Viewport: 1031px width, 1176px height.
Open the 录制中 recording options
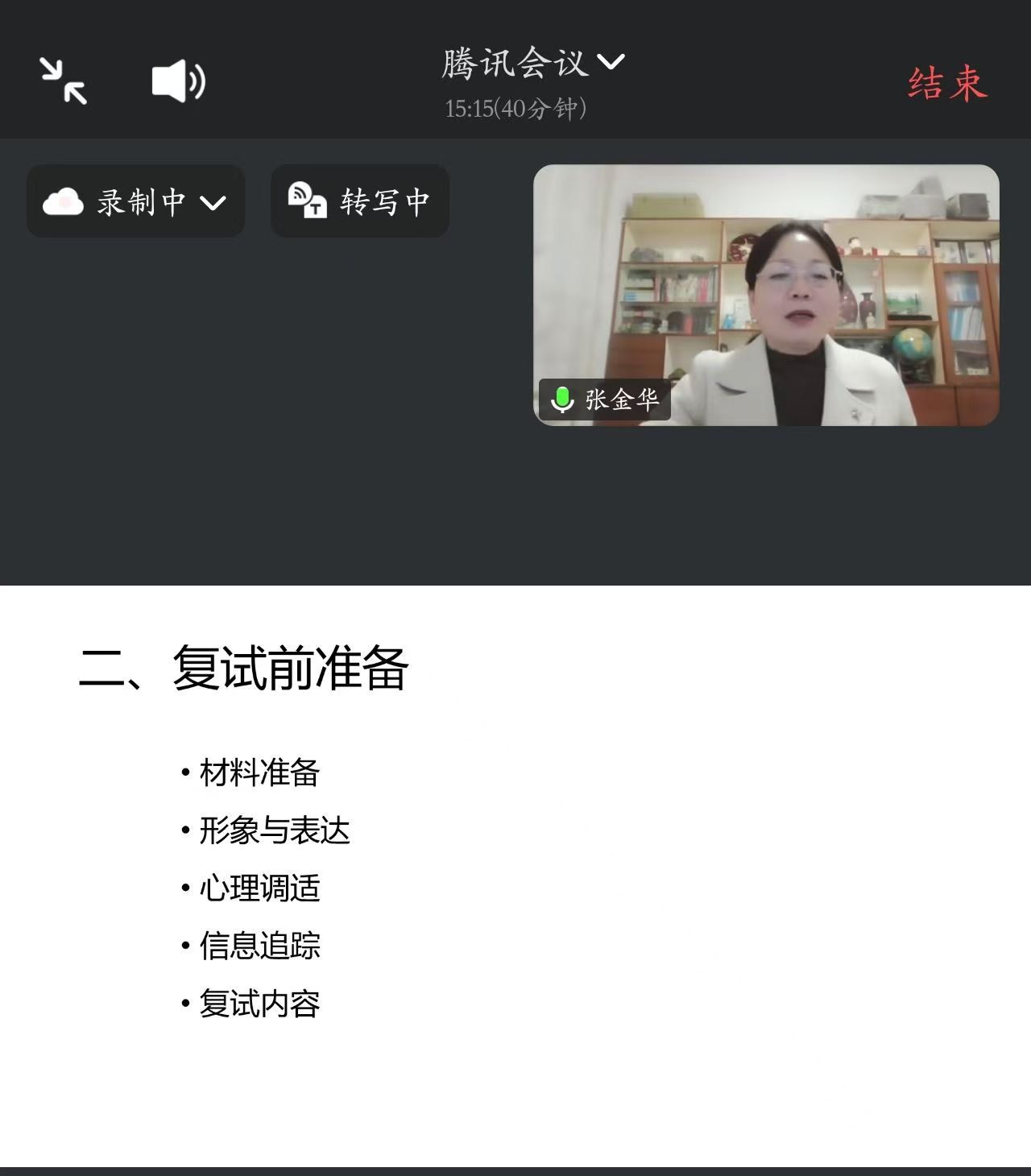pos(135,201)
